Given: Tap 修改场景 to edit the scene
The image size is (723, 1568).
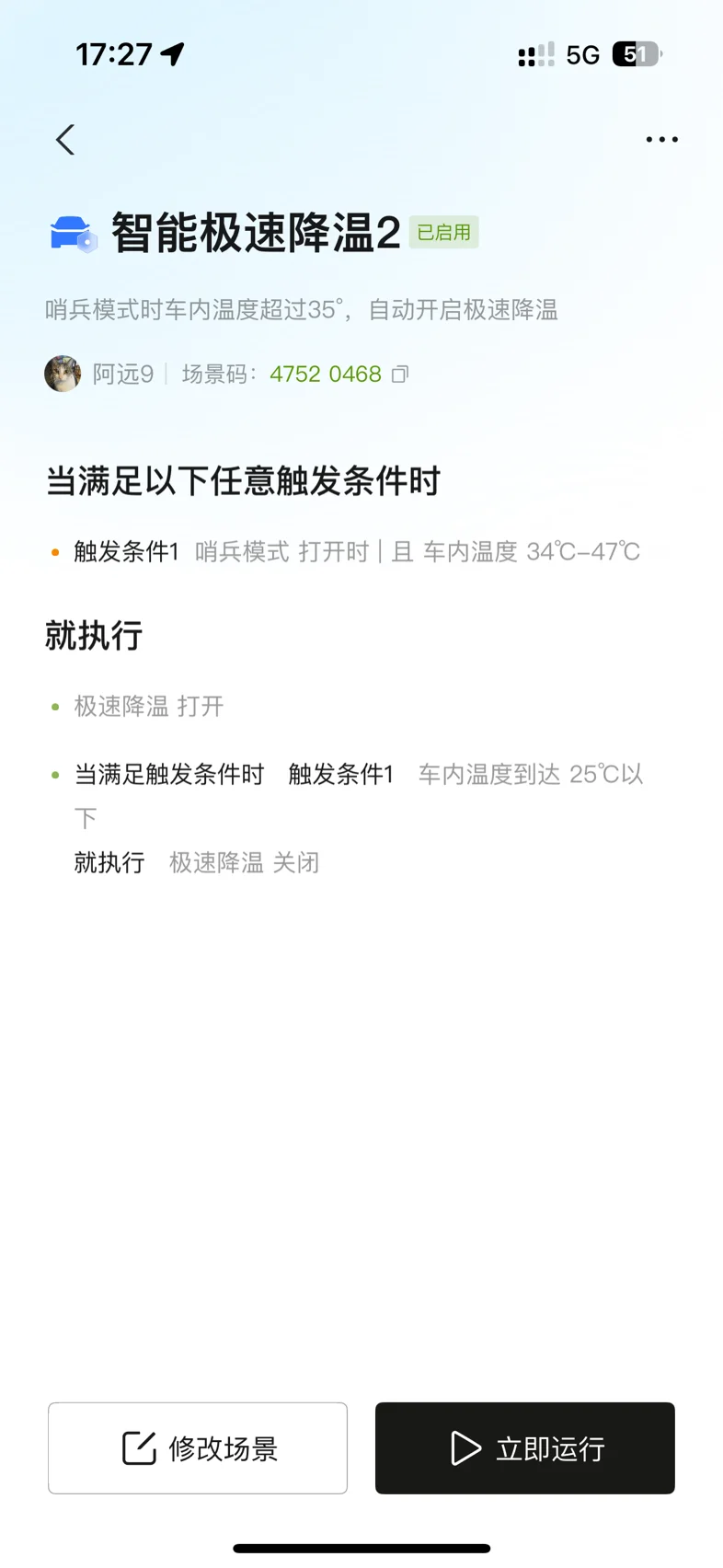Looking at the screenshot, I should [198, 1447].
